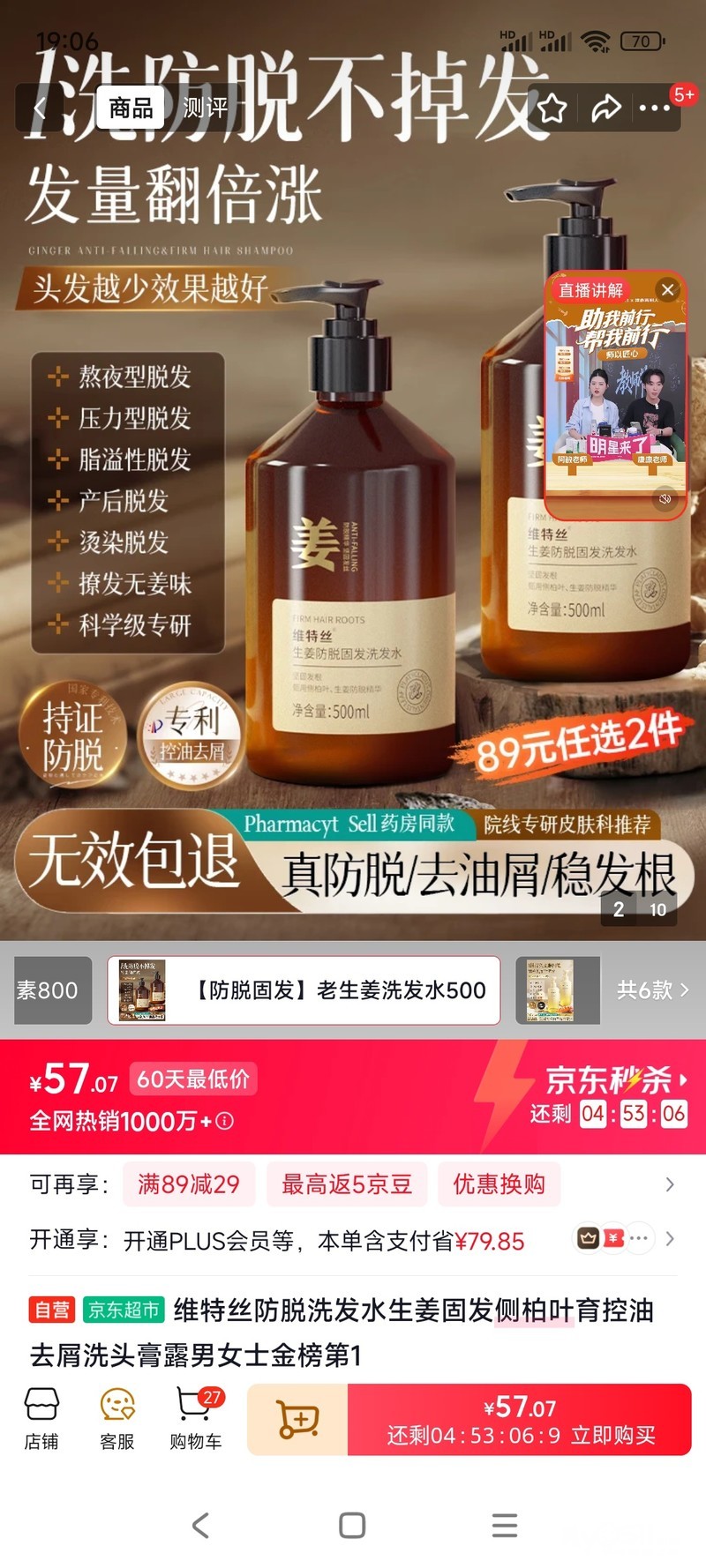
Task: Open the 京东秒杀 flash sale
Action: (615, 1079)
